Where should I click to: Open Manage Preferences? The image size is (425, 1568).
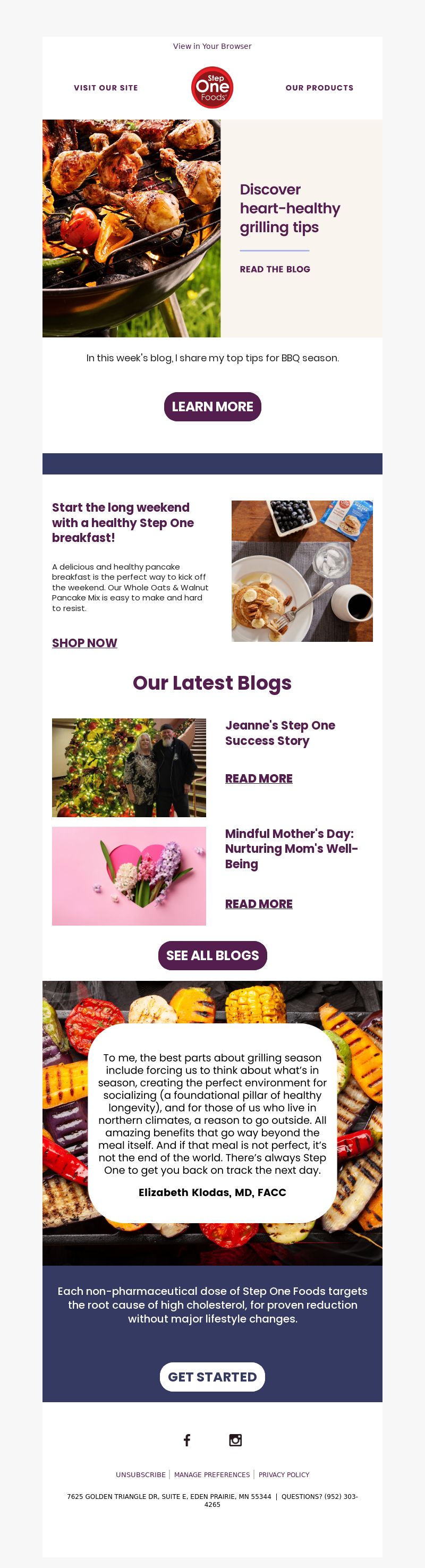click(212, 1475)
